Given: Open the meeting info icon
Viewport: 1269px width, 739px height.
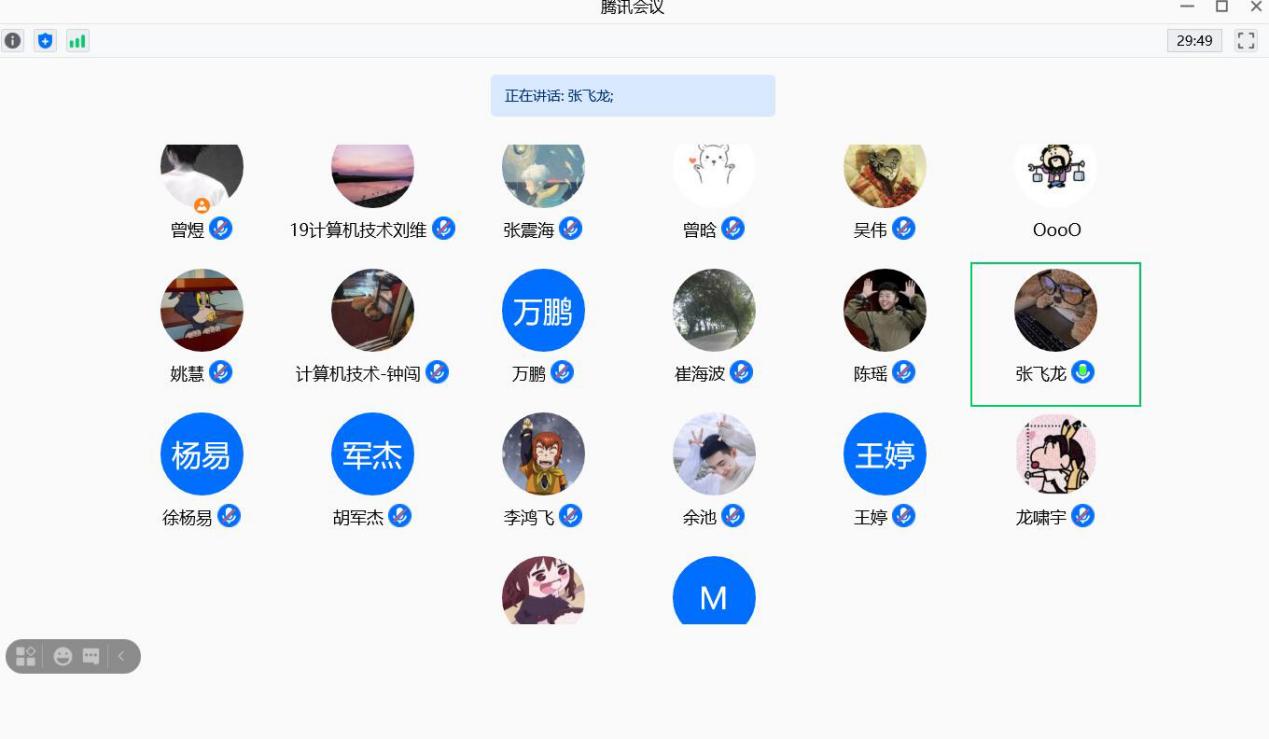Looking at the screenshot, I should click(13, 41).
